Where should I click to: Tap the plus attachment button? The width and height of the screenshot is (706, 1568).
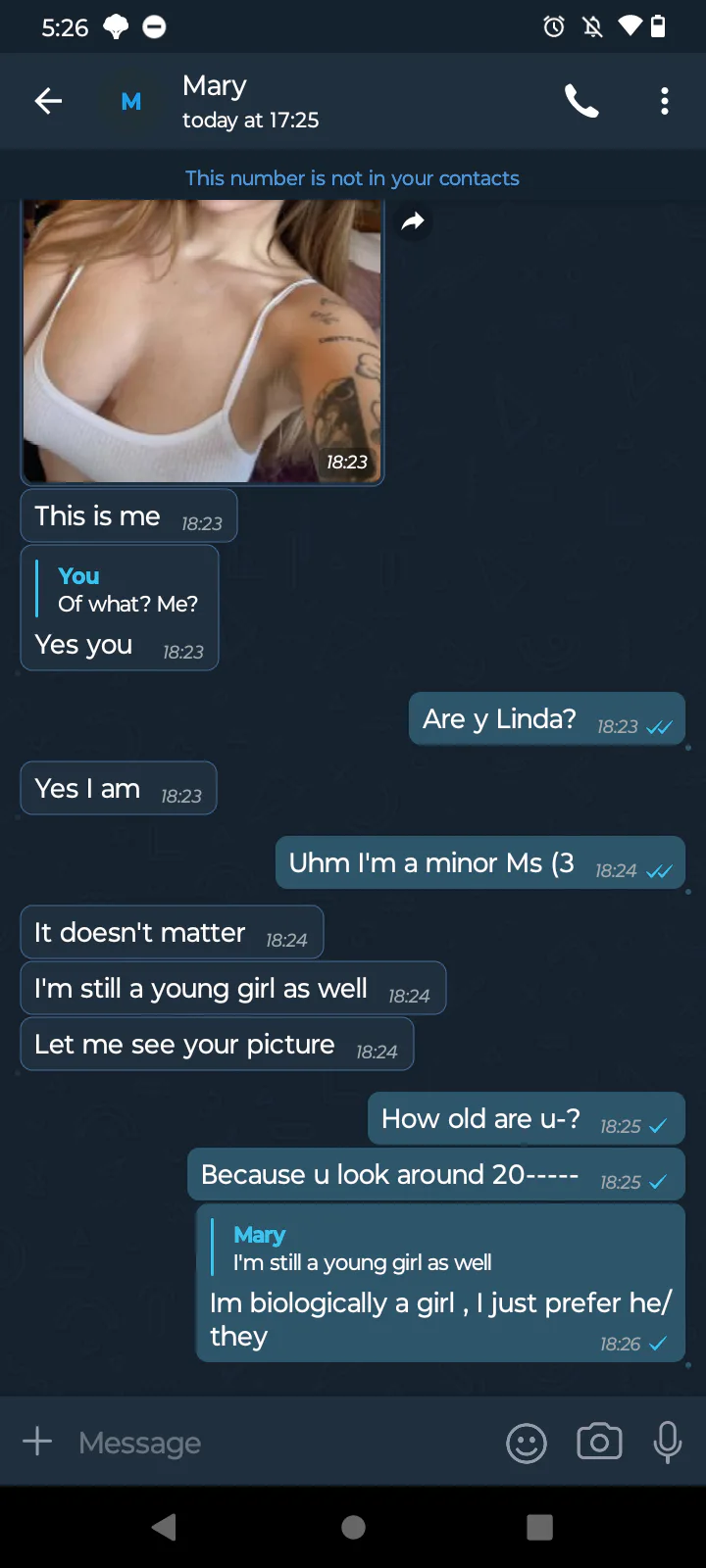(x=37, y=1442)
